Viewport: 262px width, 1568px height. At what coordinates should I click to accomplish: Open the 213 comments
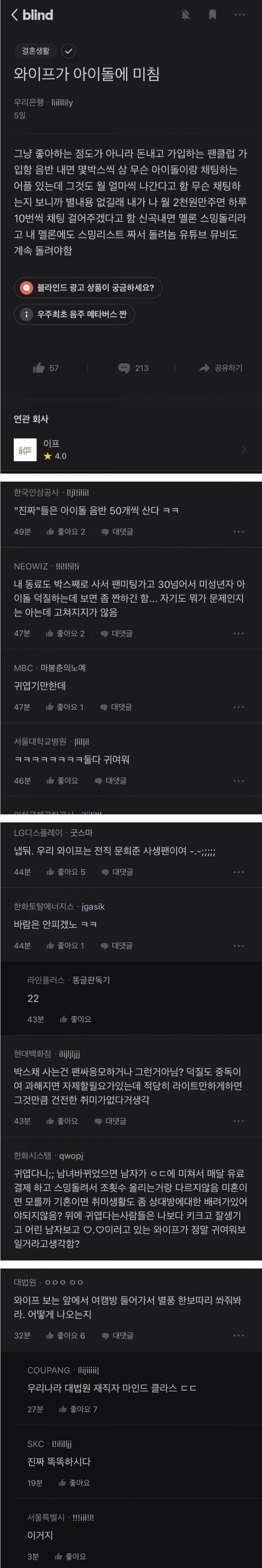click(x=133, y=367)
